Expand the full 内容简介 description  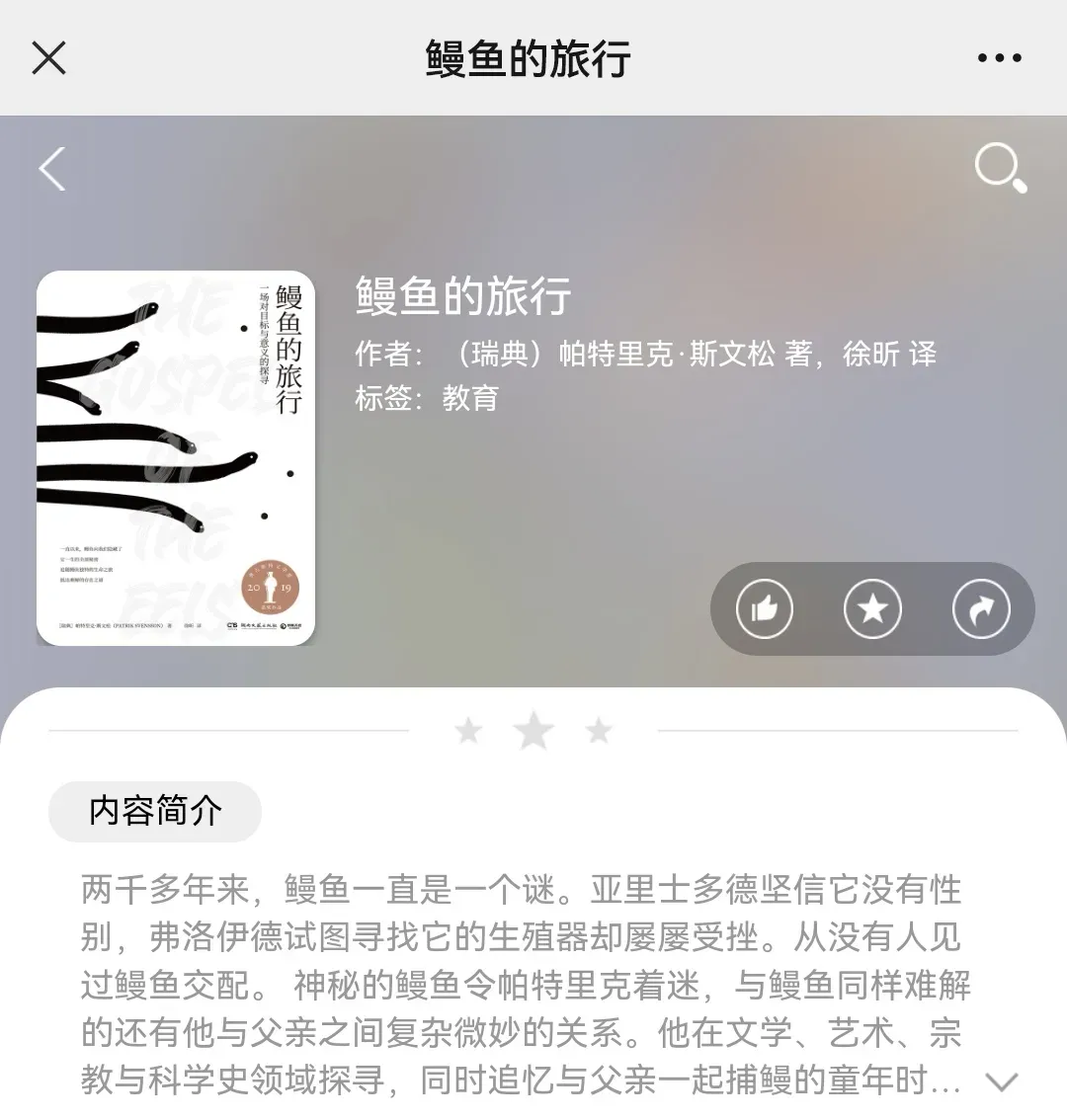(1002, 1081)
